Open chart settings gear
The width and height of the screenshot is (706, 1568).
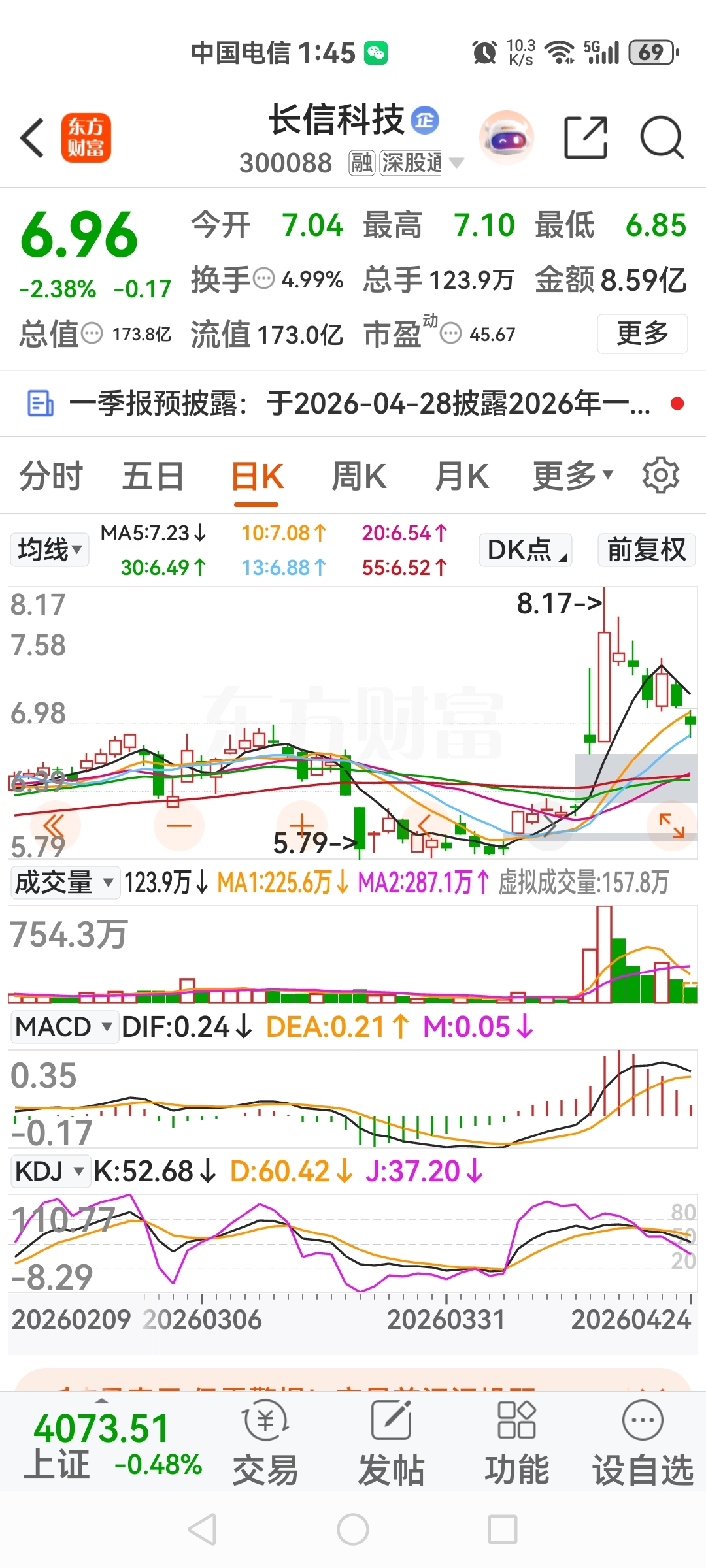(x=661, y=475)
